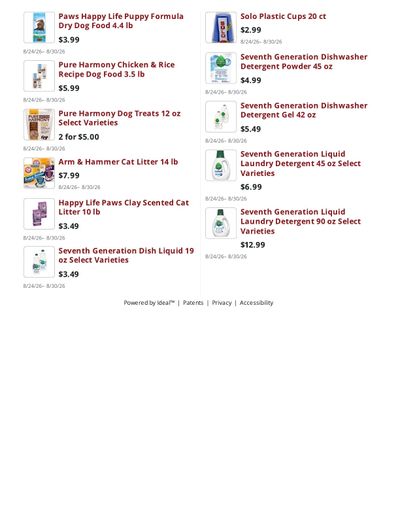The width and height of the screenshot is (400, 518).
Task: Tap the Solo Plastic Cups product image
Action: point(221,27)
